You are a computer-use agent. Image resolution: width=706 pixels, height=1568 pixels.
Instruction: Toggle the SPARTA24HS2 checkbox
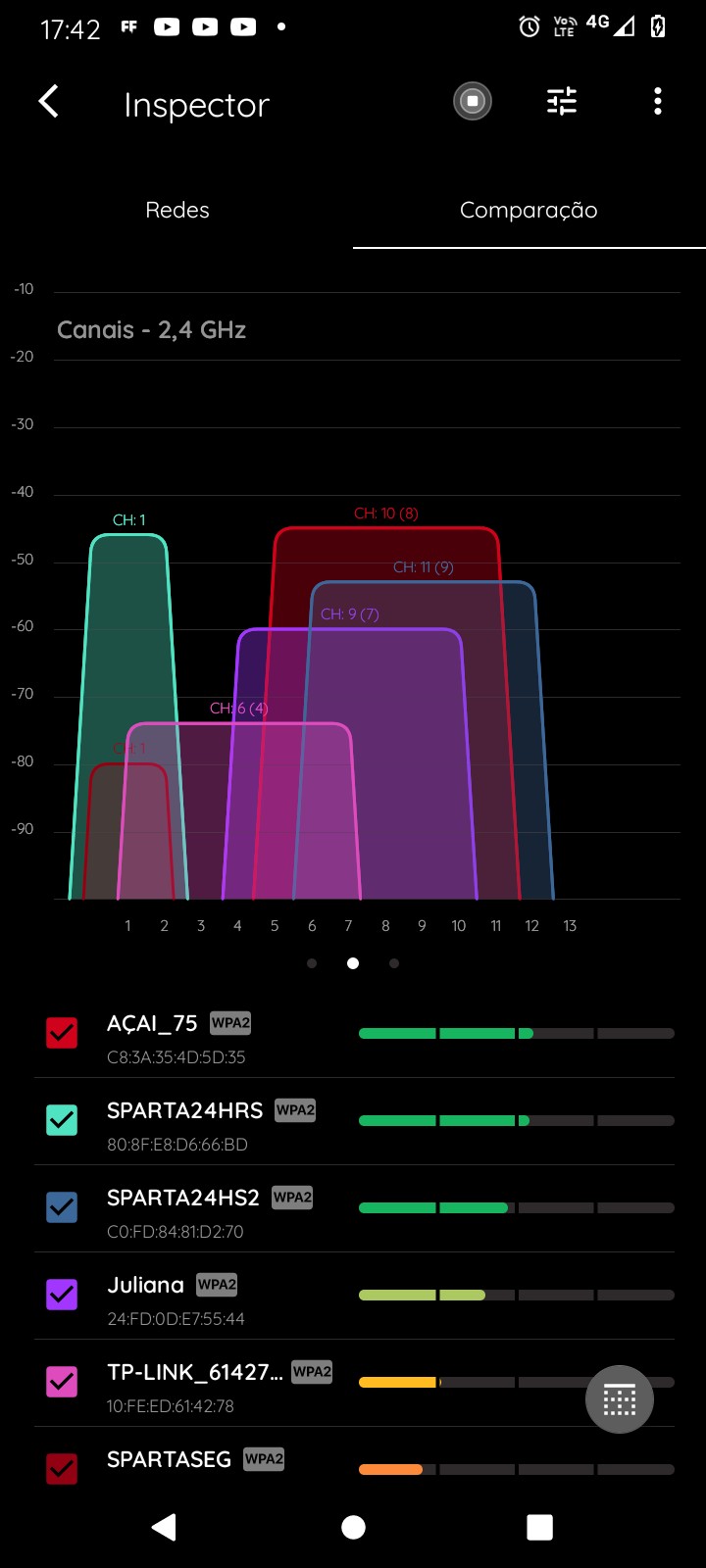(62, 1207)
